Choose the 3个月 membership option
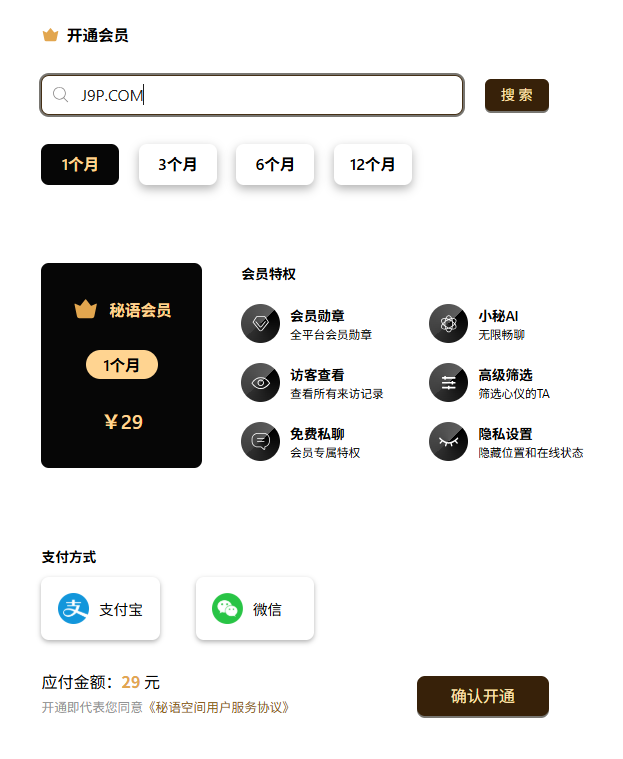The height and width of the screenshot is (759, 623). click(x=177, y=165)
